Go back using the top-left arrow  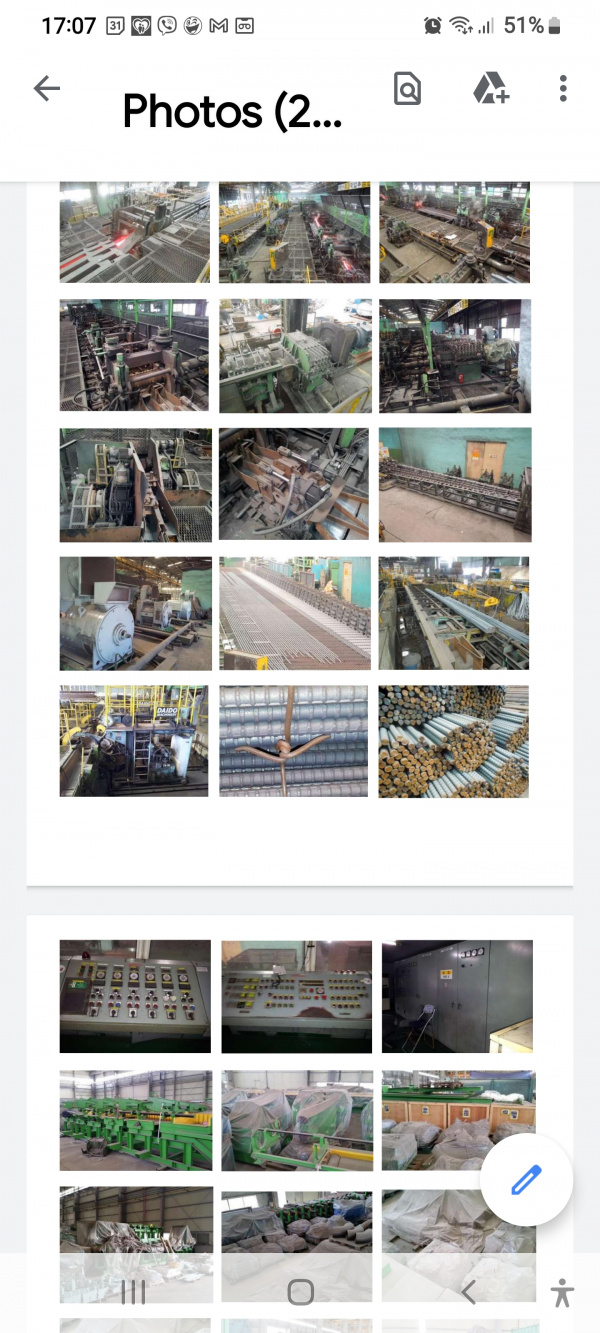tap(47, 89)
